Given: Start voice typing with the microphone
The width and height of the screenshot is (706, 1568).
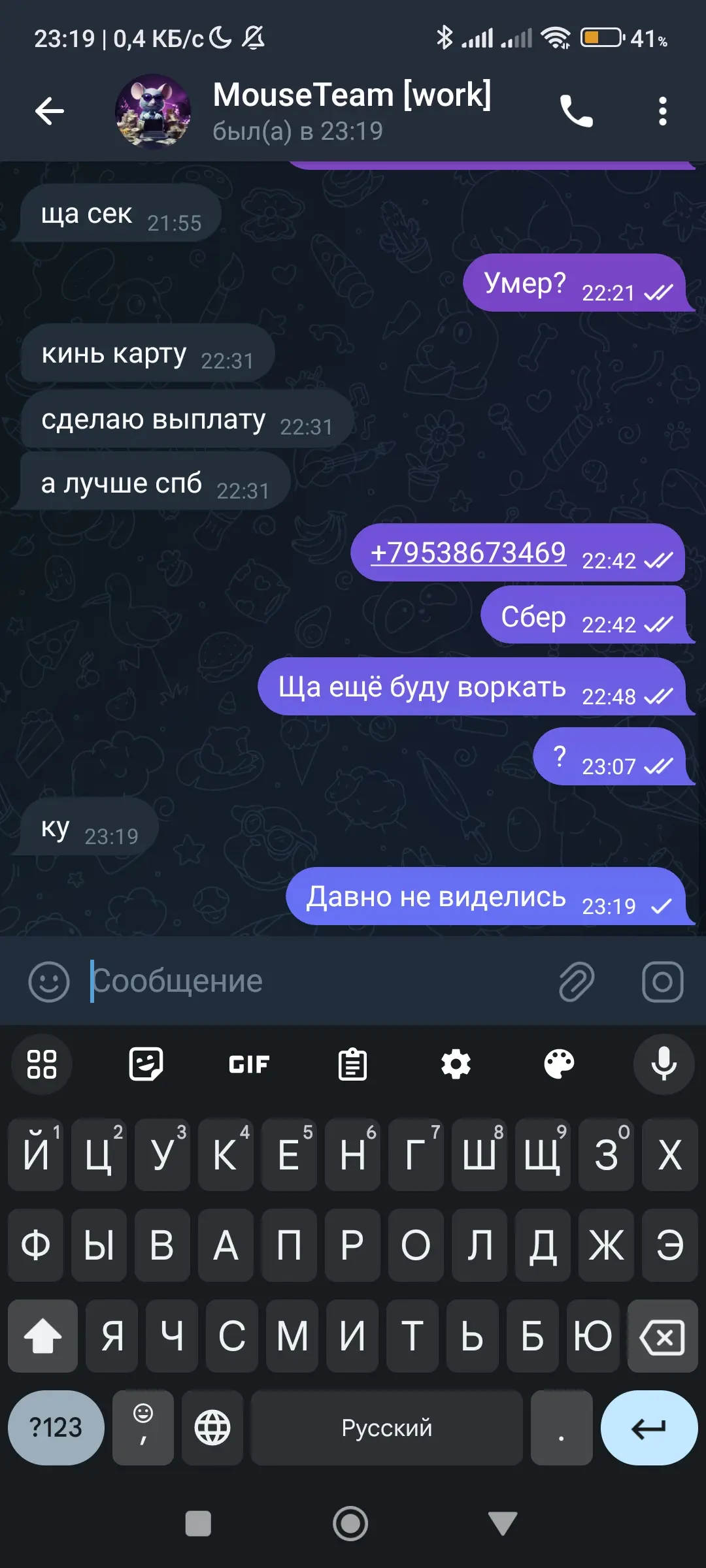Looking at the screenshot, I should 664,1064.
